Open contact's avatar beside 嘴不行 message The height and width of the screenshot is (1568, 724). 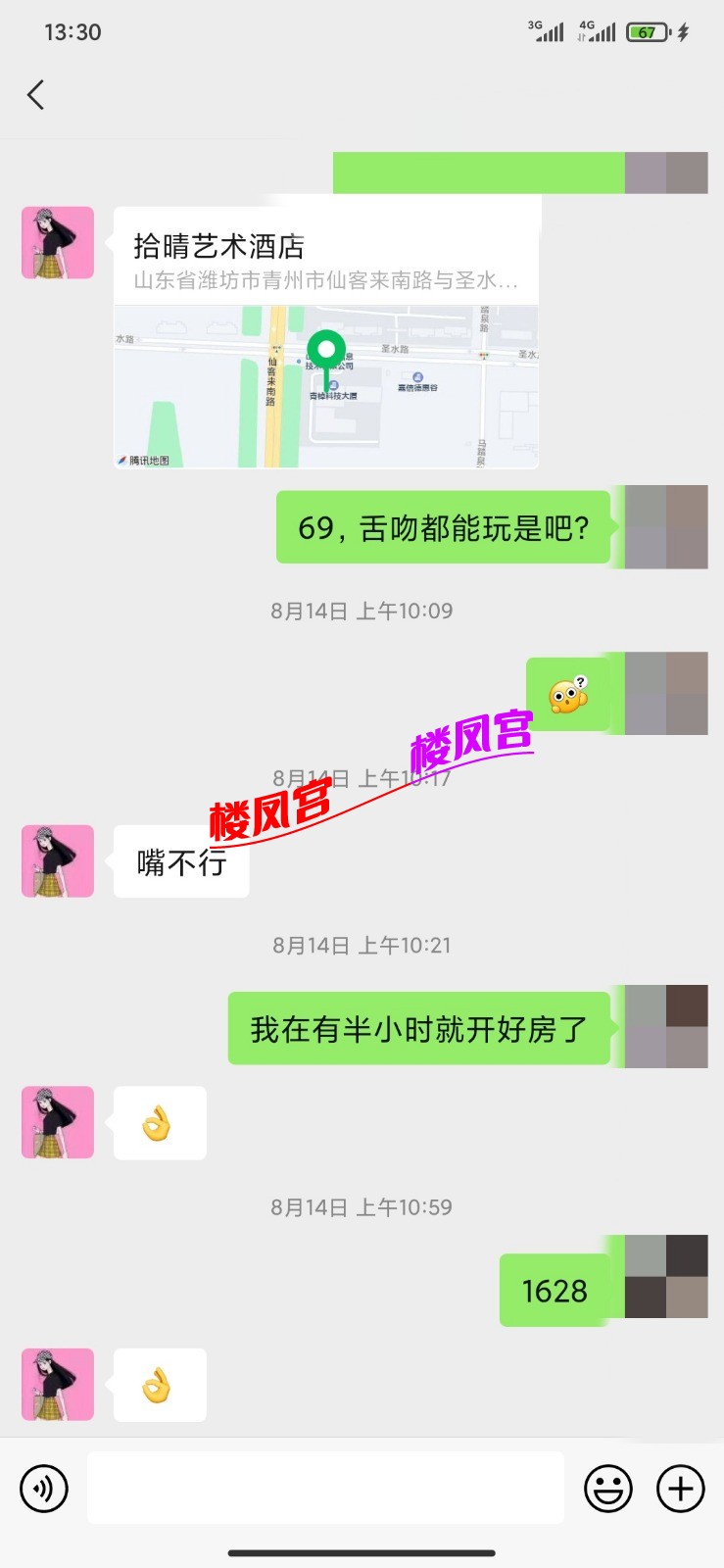[x=58, y=860]
